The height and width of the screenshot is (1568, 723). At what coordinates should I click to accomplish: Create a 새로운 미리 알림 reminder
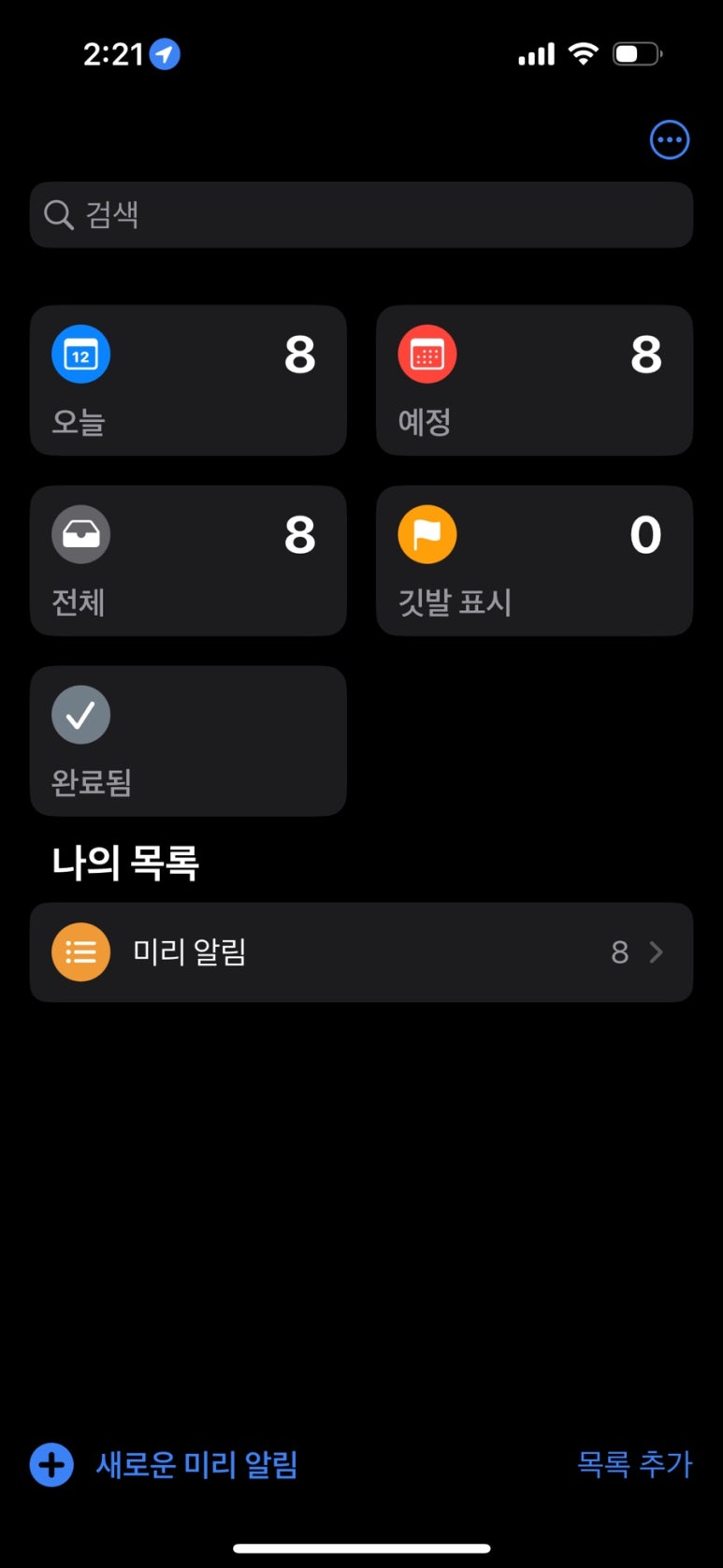coord(164,1464)
